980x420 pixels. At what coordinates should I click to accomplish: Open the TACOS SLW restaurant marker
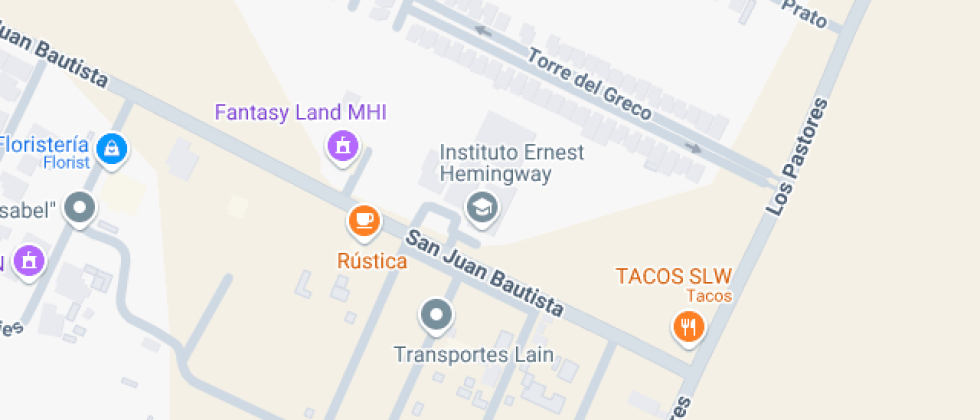click(688, 325)
